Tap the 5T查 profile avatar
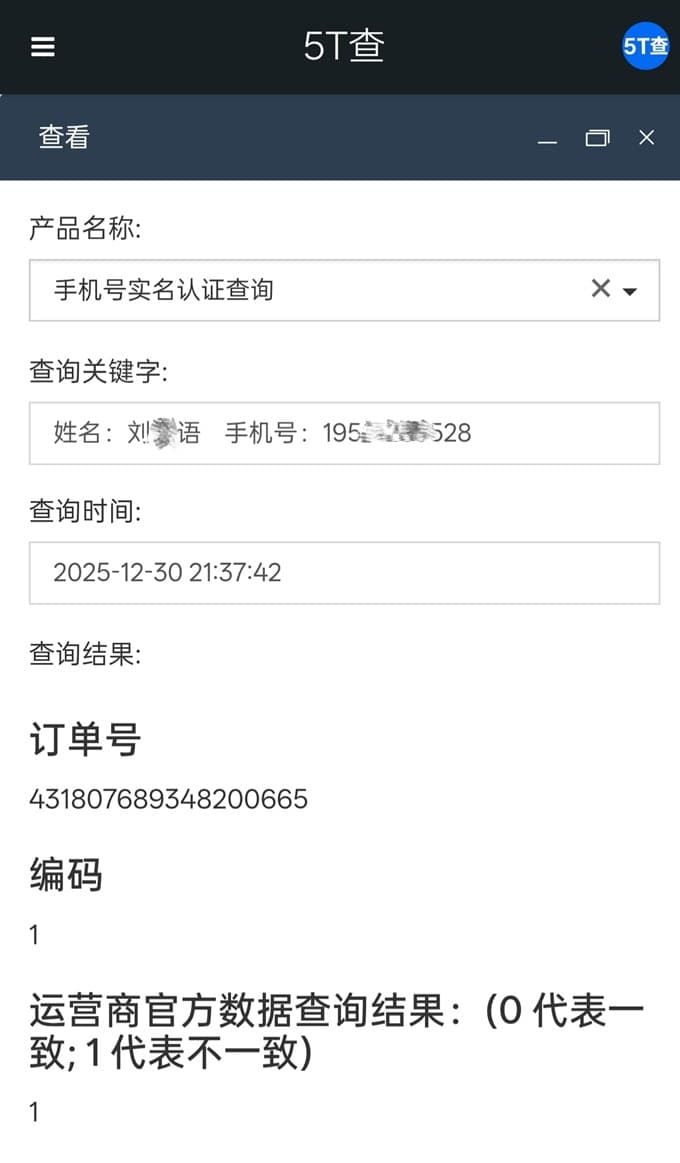The width and height of the screenshot is (680, 1163). pyautogui.click(x=645, y=46)
